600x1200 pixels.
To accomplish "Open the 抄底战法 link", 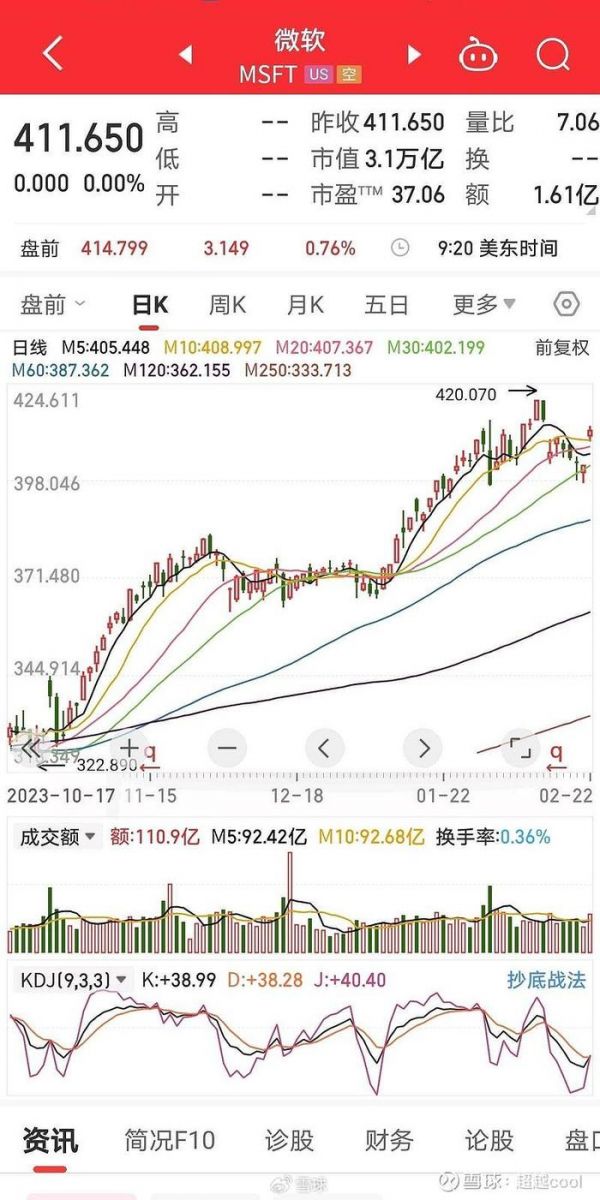I will 546,980.
